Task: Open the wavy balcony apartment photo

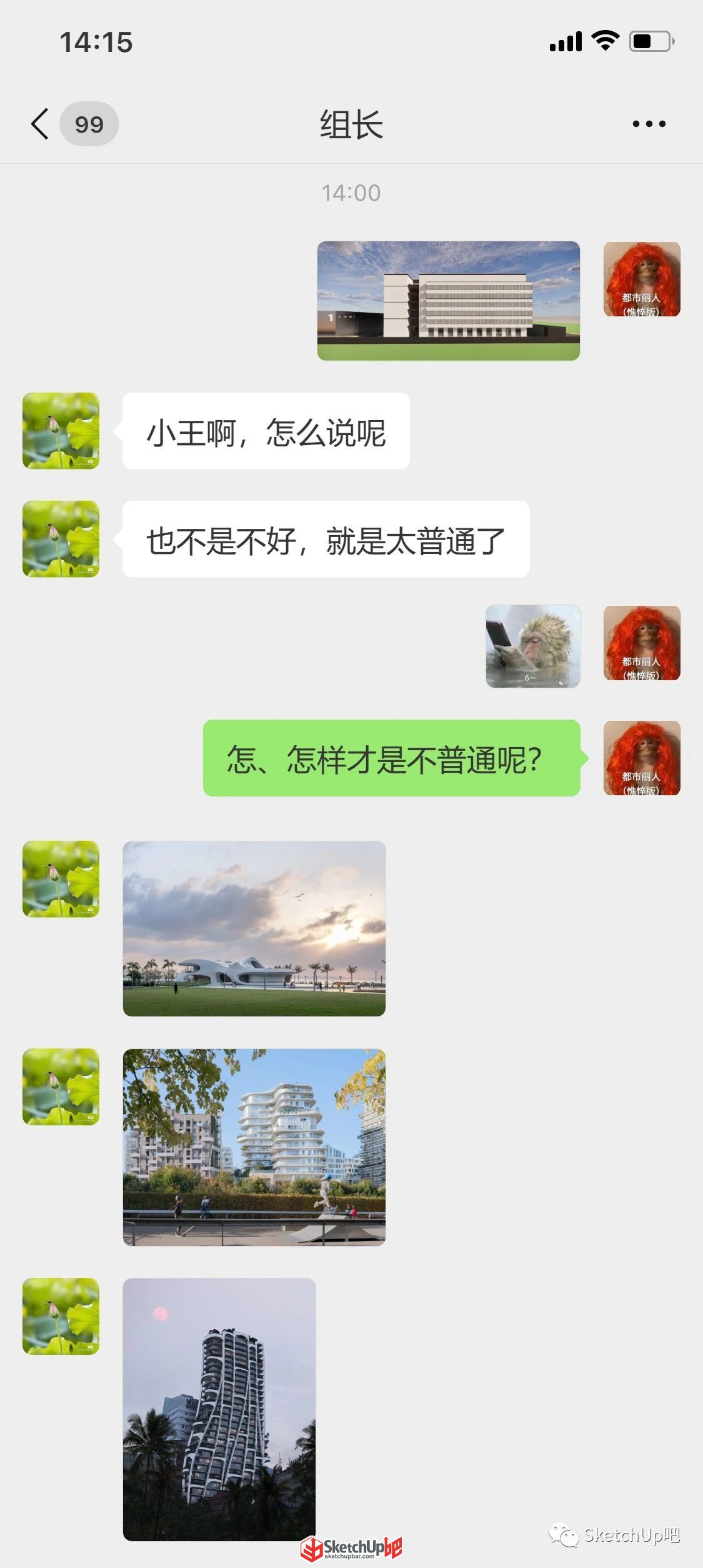Action: tap(254, 1147)
